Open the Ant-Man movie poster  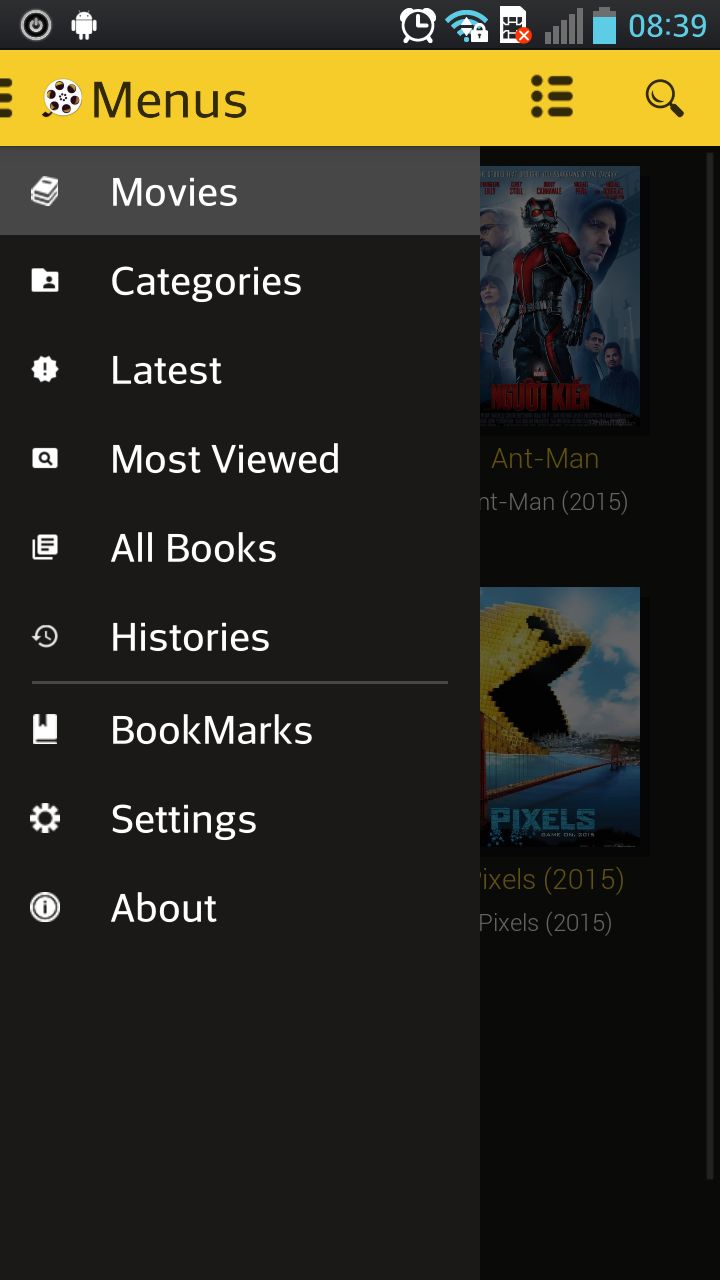tap(560, 300)
